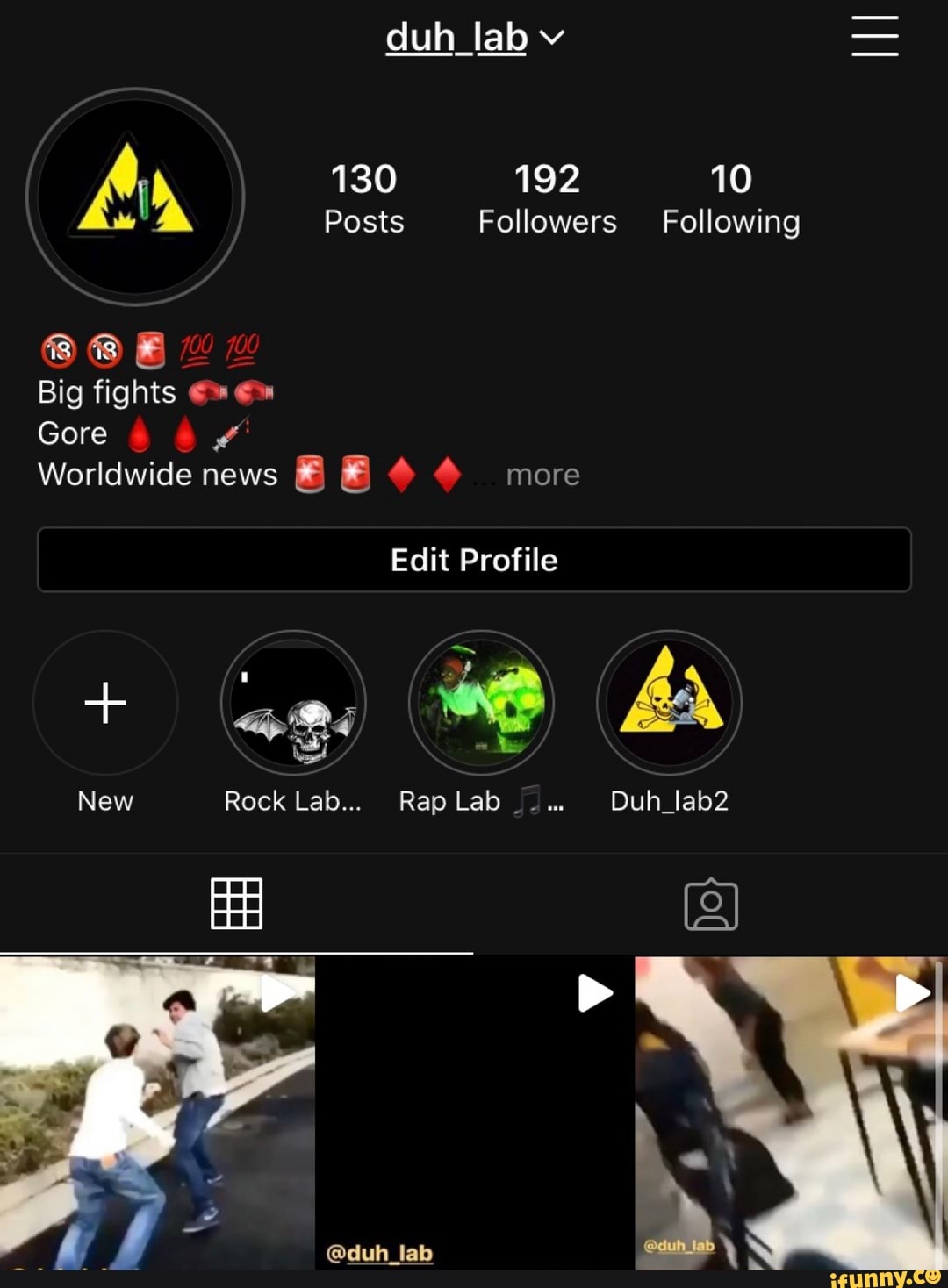Add a New story highlight
948x1288 pixels.
105,703
